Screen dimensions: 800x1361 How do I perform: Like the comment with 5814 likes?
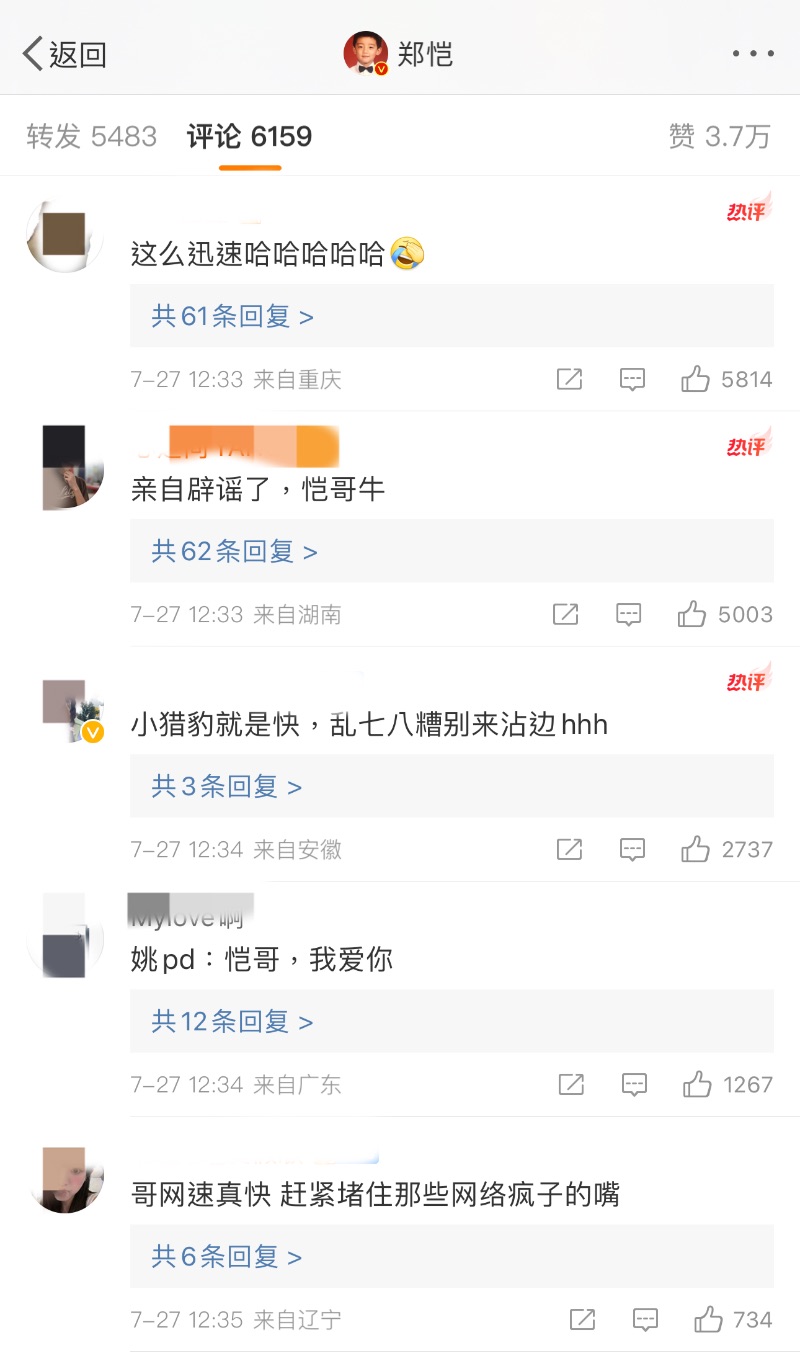point(695,379)
